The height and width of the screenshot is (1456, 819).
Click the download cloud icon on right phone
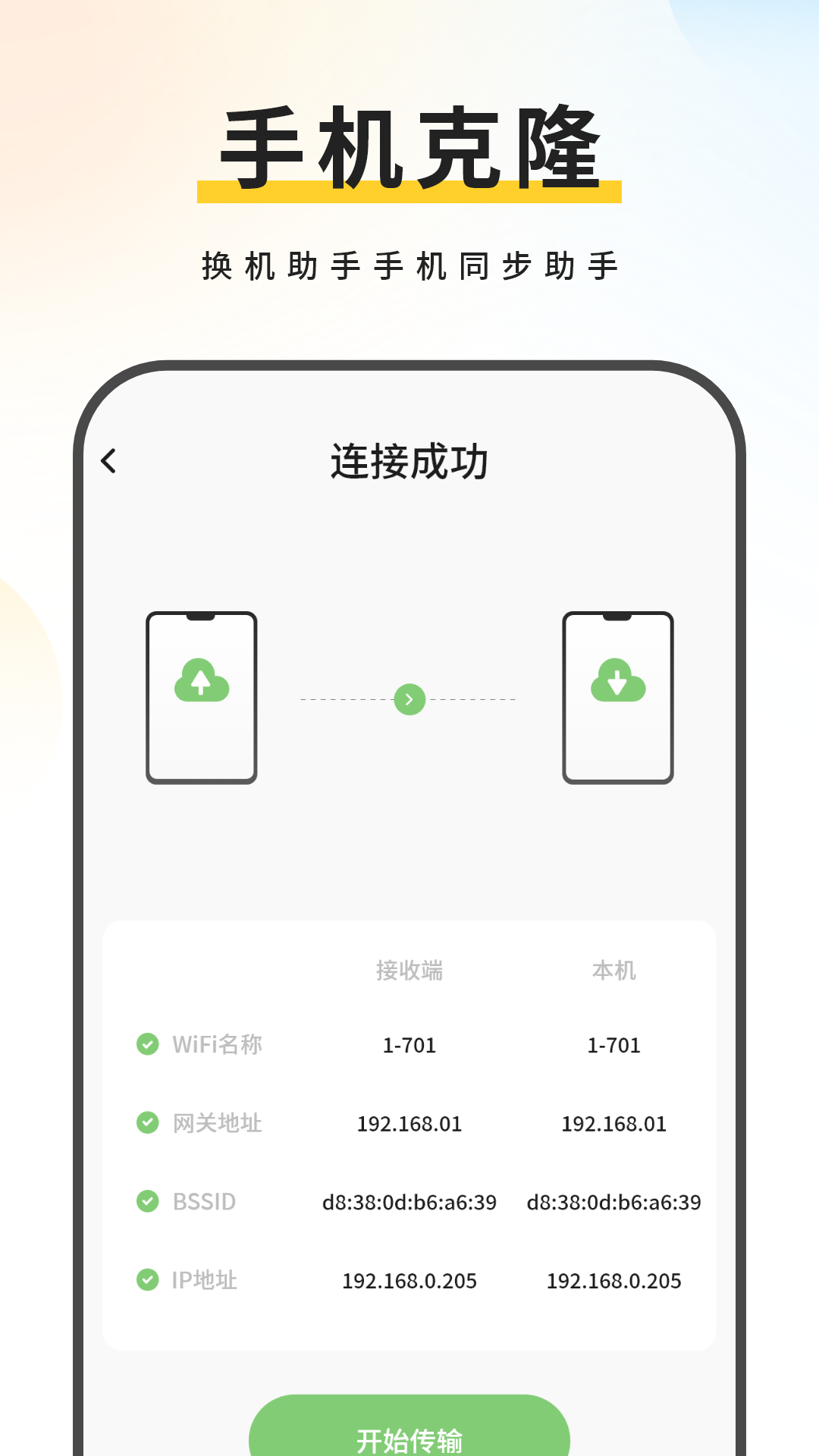[x=617, y=681]
